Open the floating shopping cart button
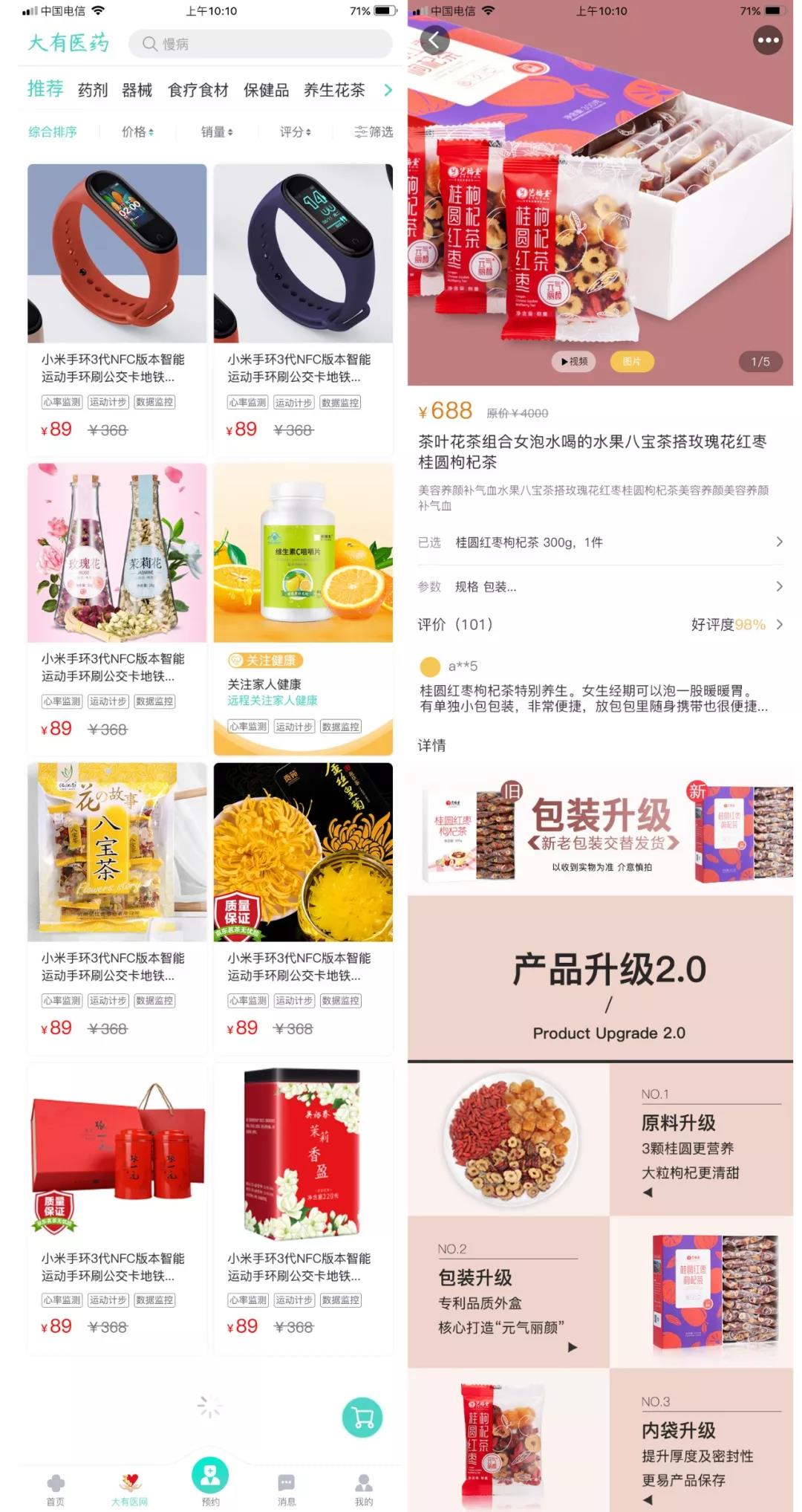 click(362, 1418)
